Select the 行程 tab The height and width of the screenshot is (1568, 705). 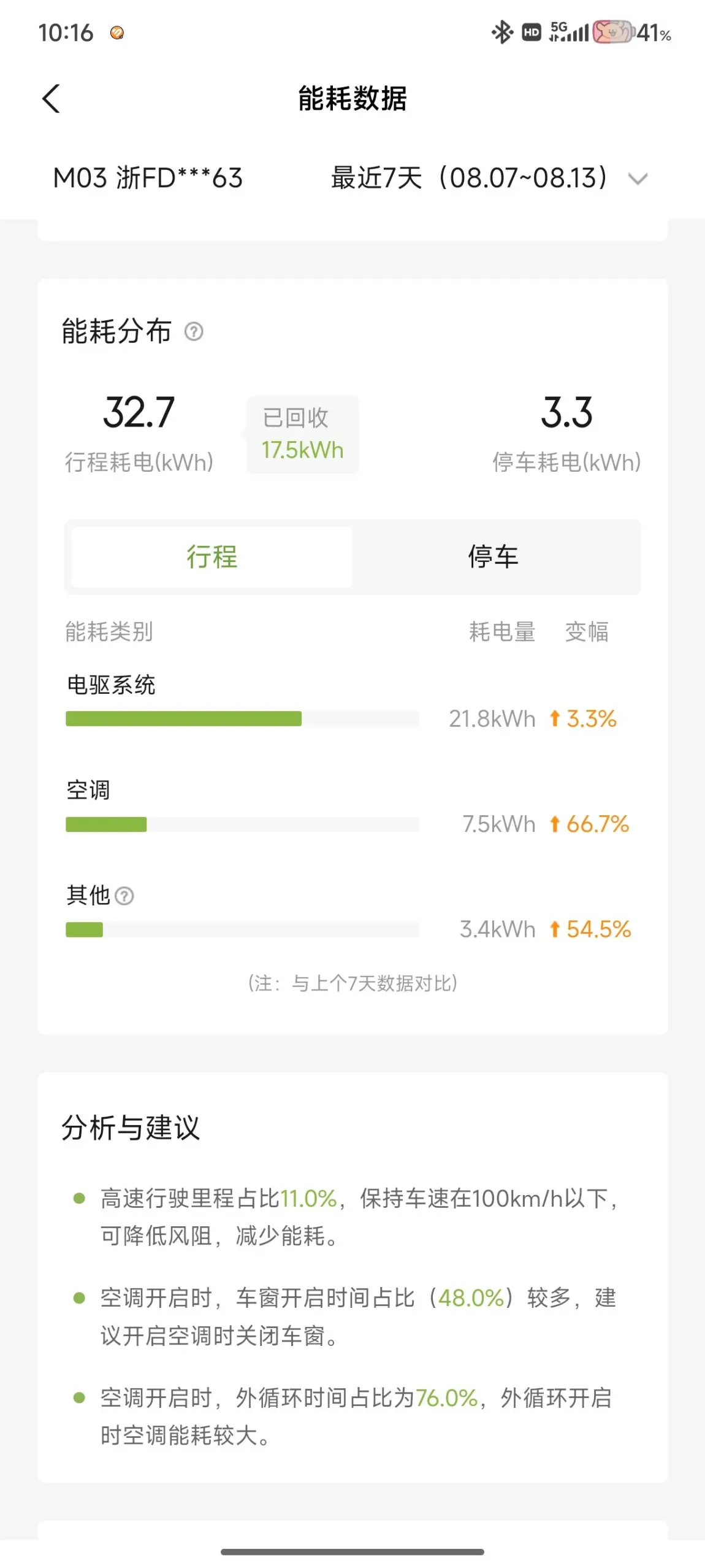pos(212,556)
